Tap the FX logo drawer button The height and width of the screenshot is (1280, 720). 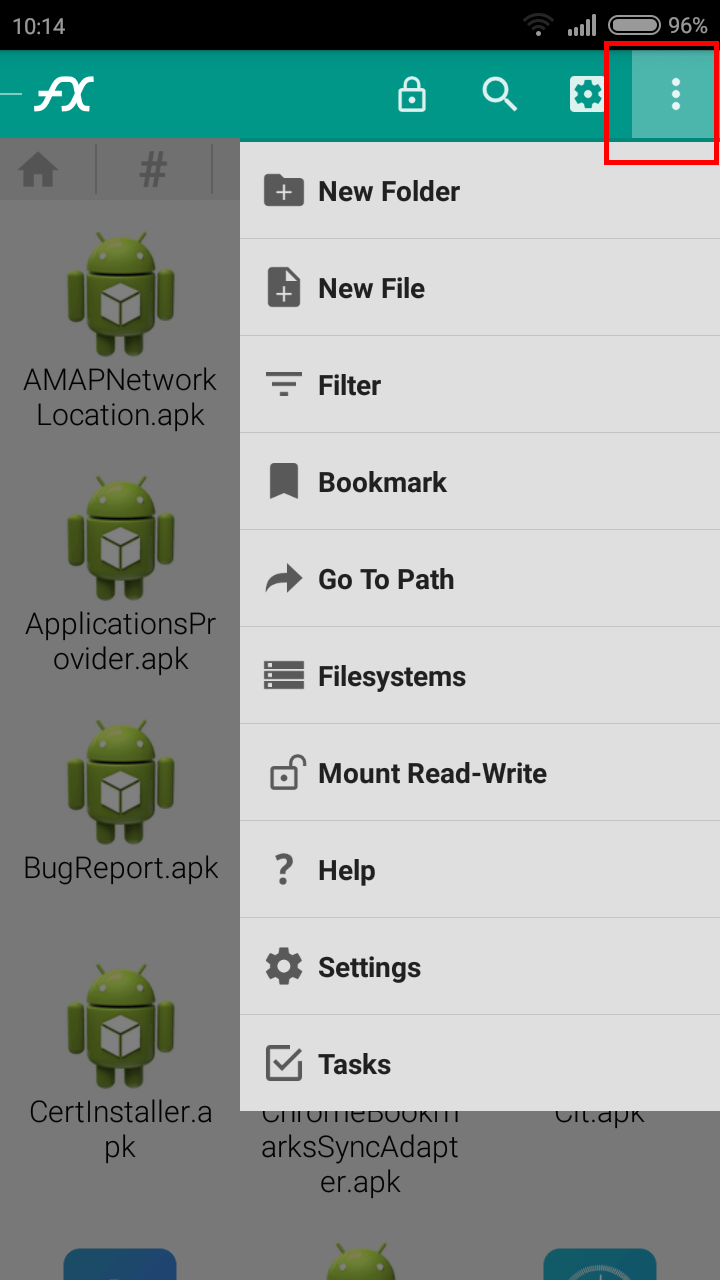tap(62, 95)
